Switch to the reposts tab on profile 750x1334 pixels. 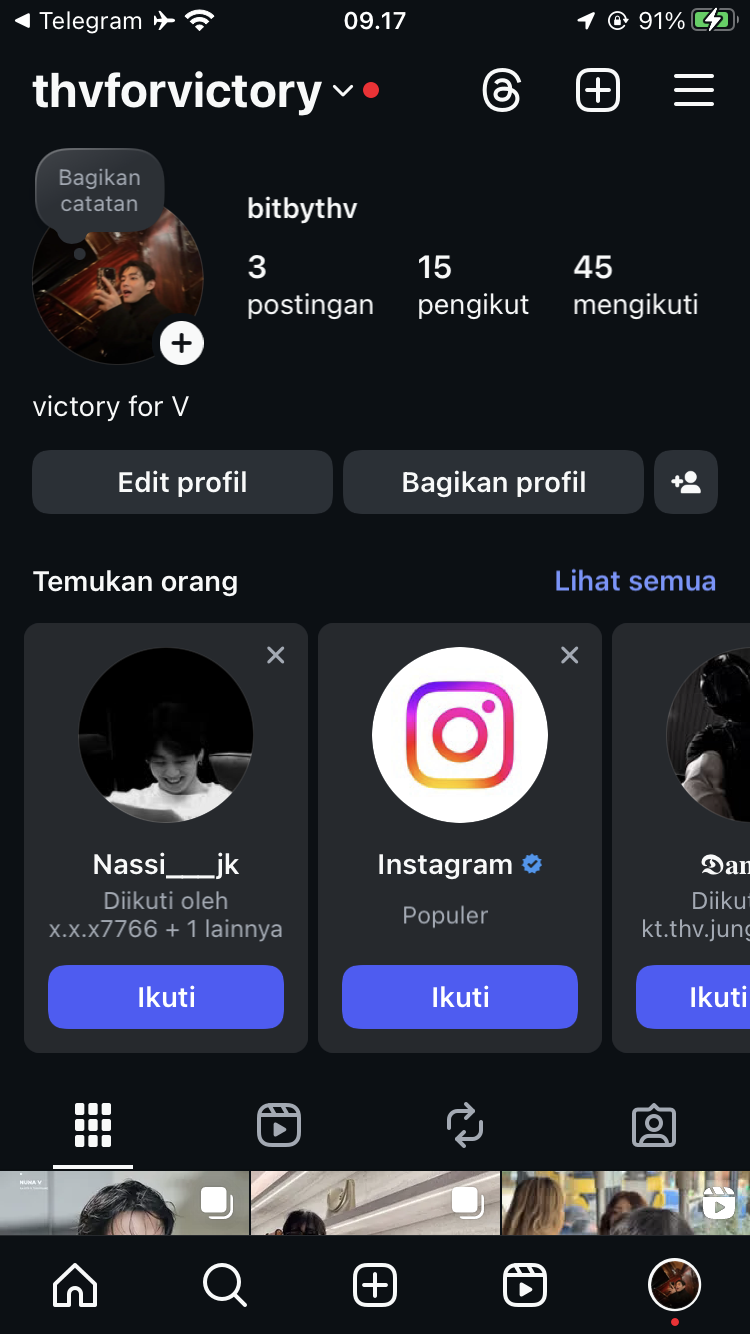point(465,1125)
